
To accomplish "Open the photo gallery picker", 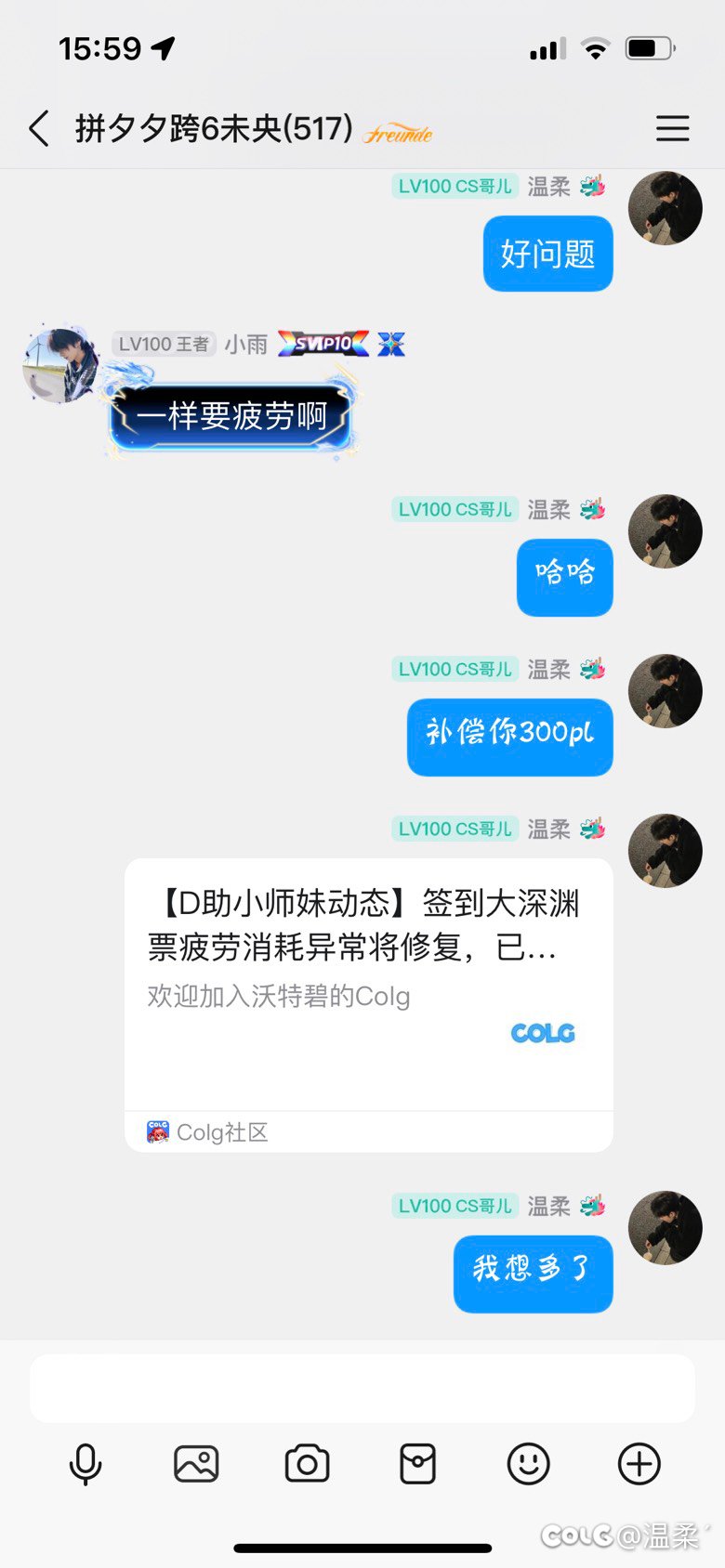I will (x=196, y=1465).
